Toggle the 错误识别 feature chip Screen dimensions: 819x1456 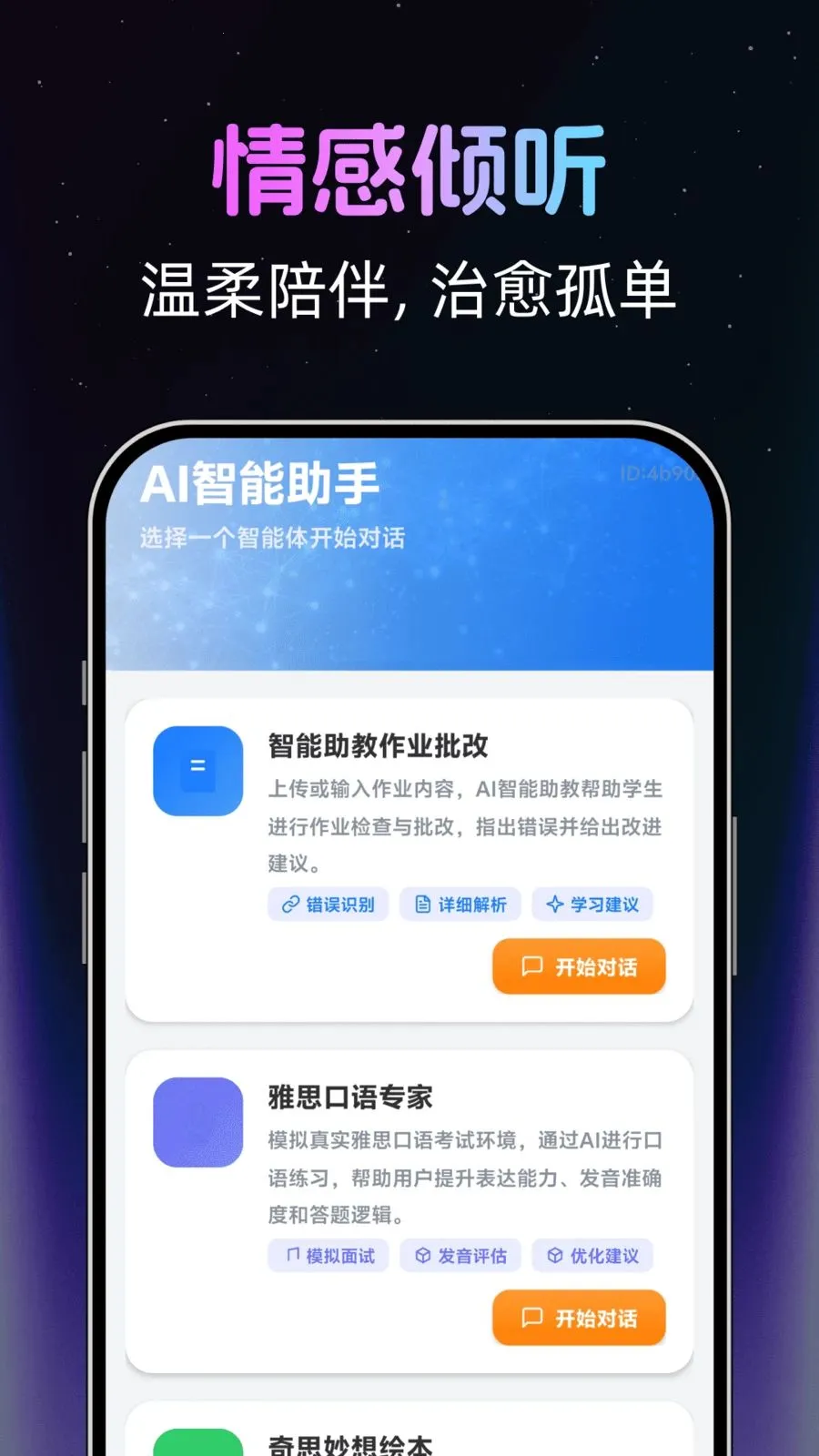coord(329,904)
